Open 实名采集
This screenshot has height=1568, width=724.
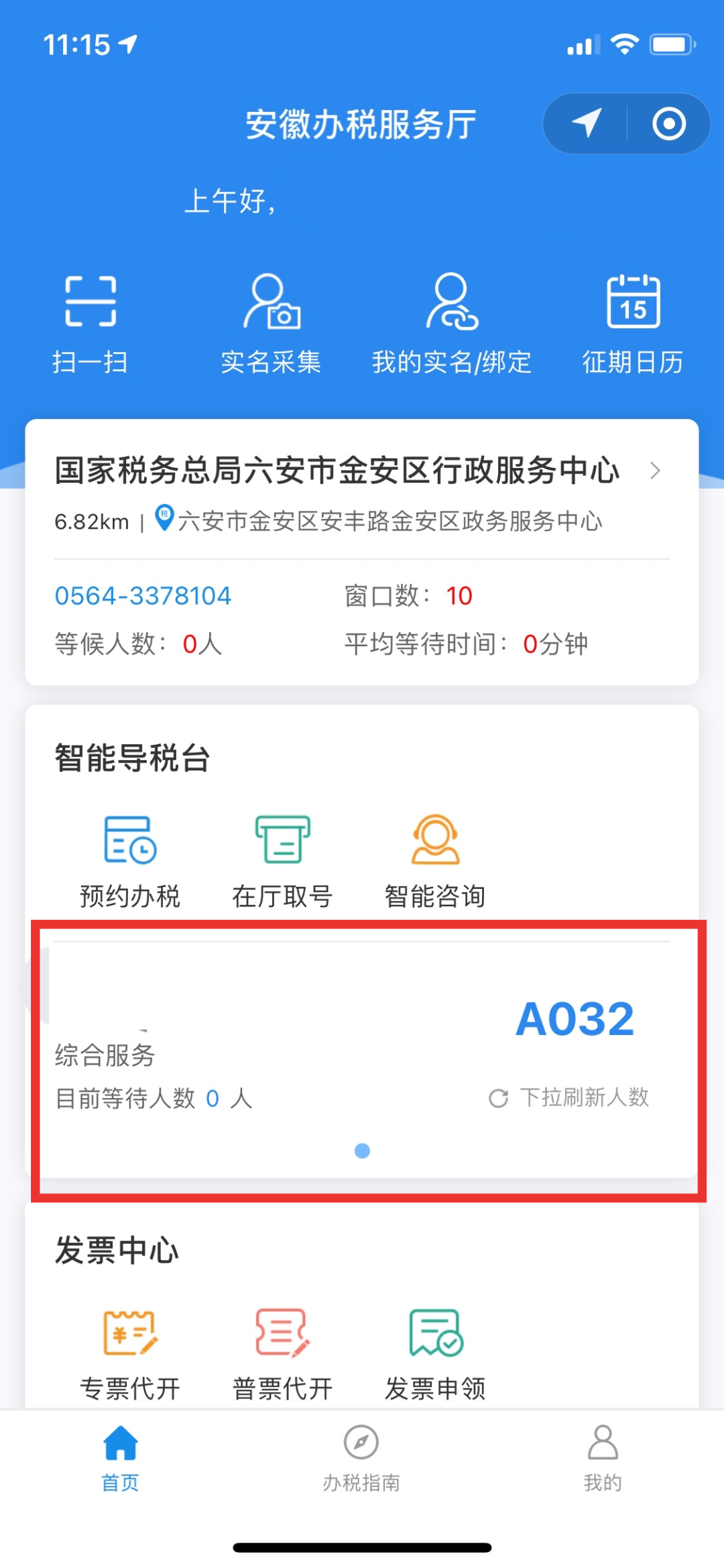(x=271, y=324)
